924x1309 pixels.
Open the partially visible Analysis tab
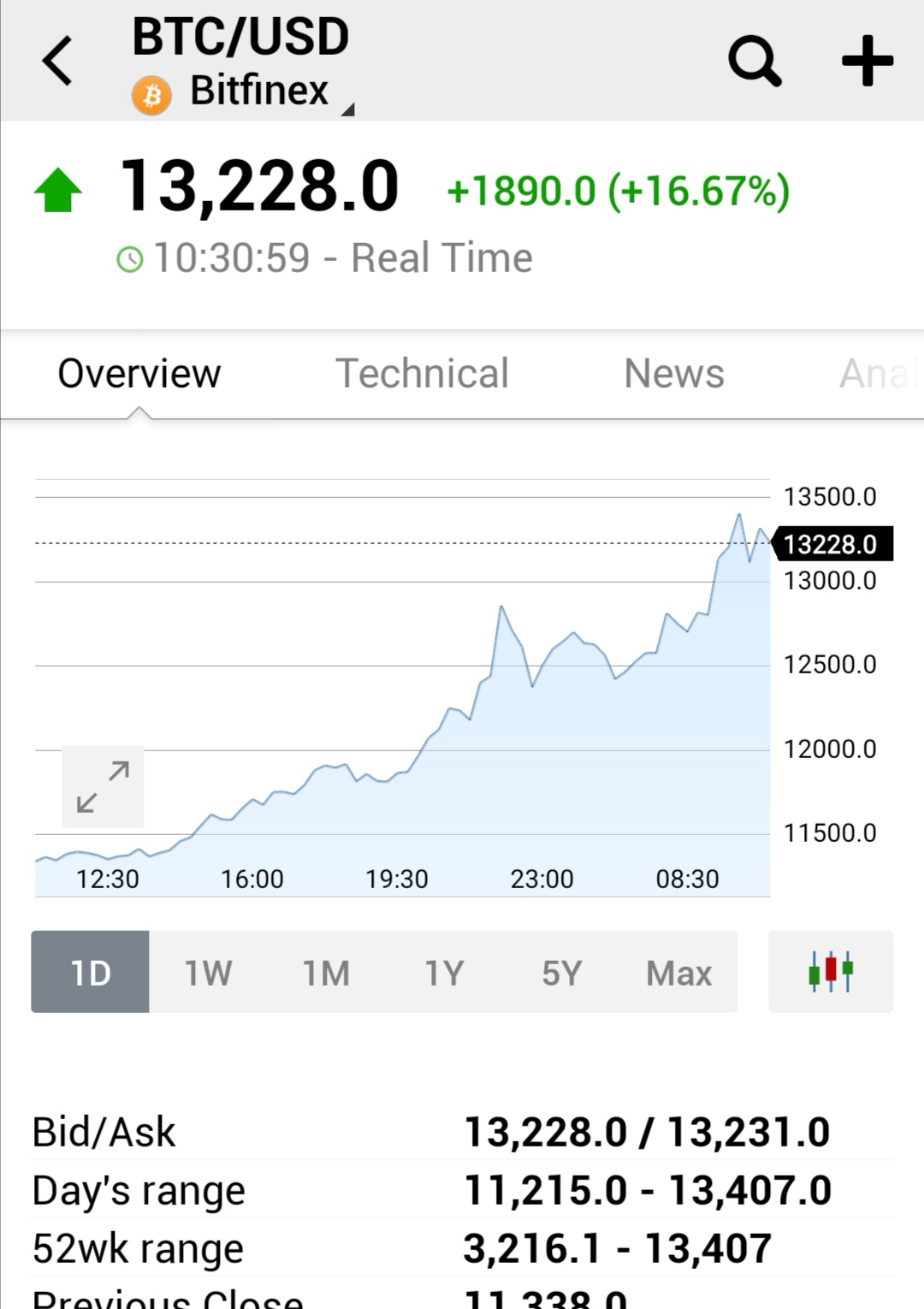pyautogui.click(x=880, y=374)
